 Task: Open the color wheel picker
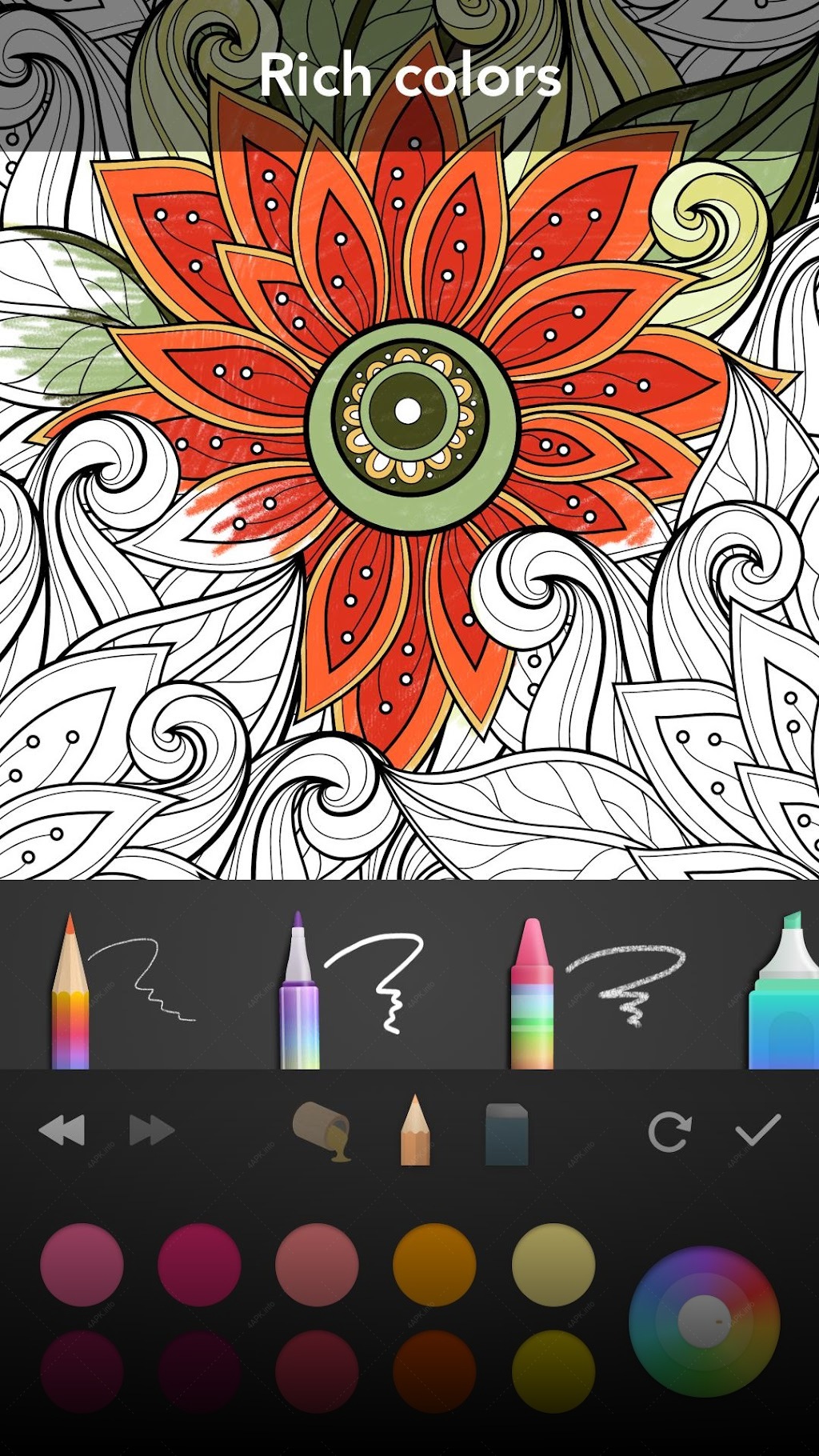704,1322
